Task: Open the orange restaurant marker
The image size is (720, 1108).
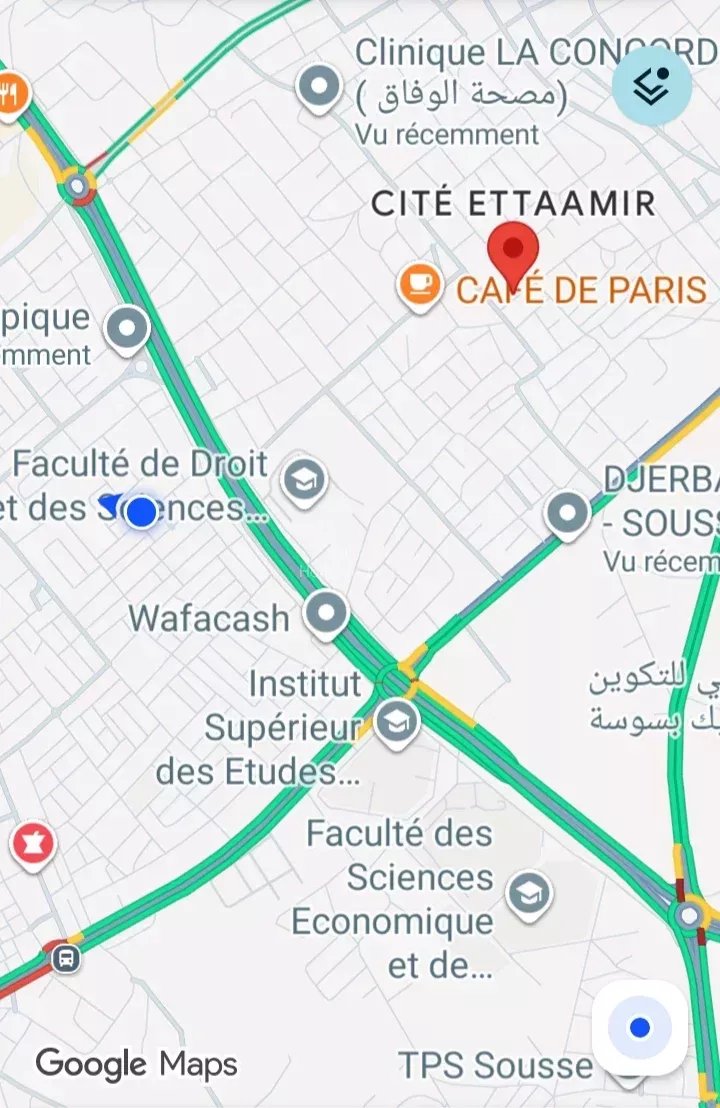Action: pyautogui.click(x=11, y=95)
